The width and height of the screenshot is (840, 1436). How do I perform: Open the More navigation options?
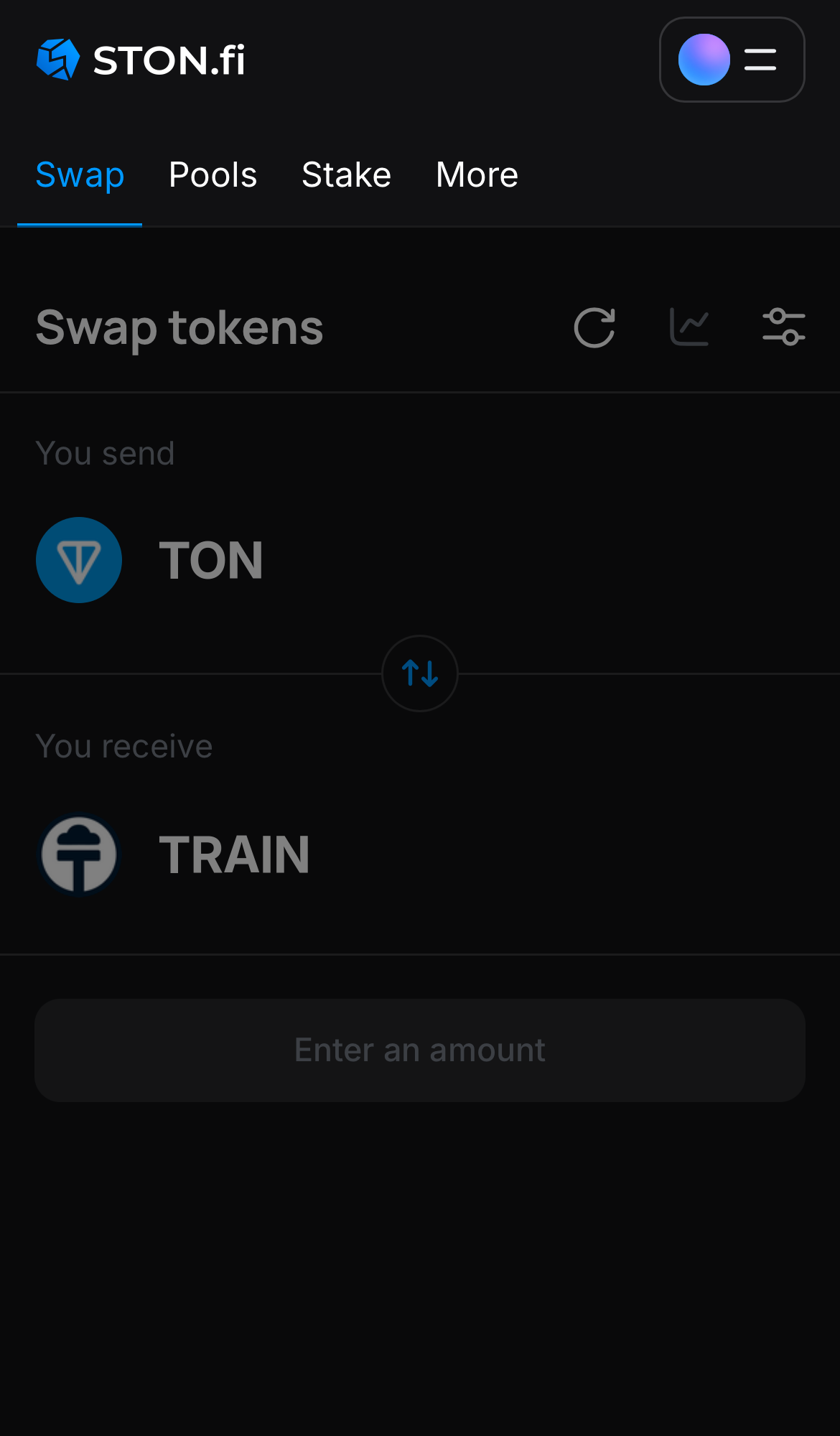pos(477,174)
